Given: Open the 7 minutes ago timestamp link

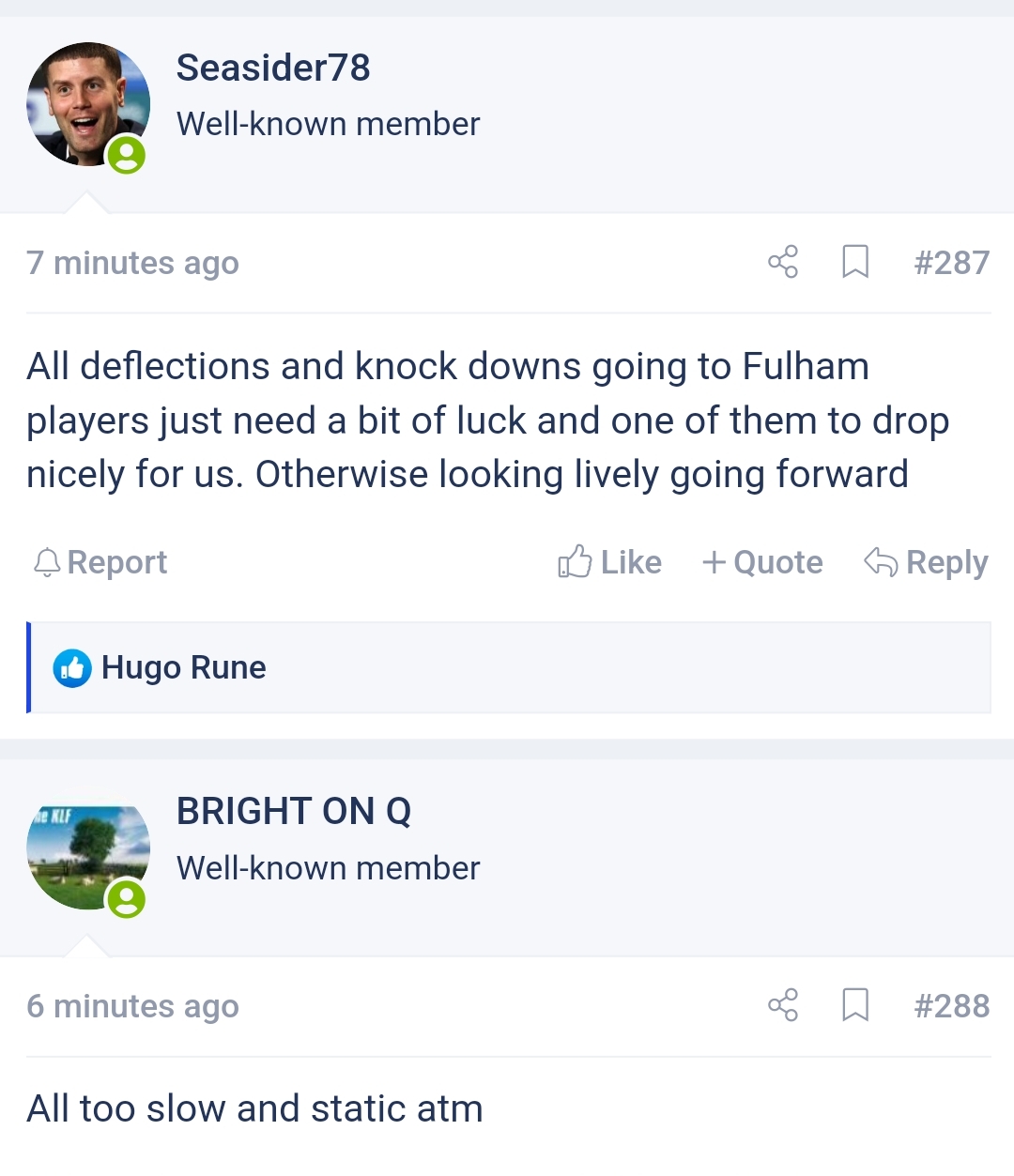Looking at the screenshot, I should tap(132, 263).
